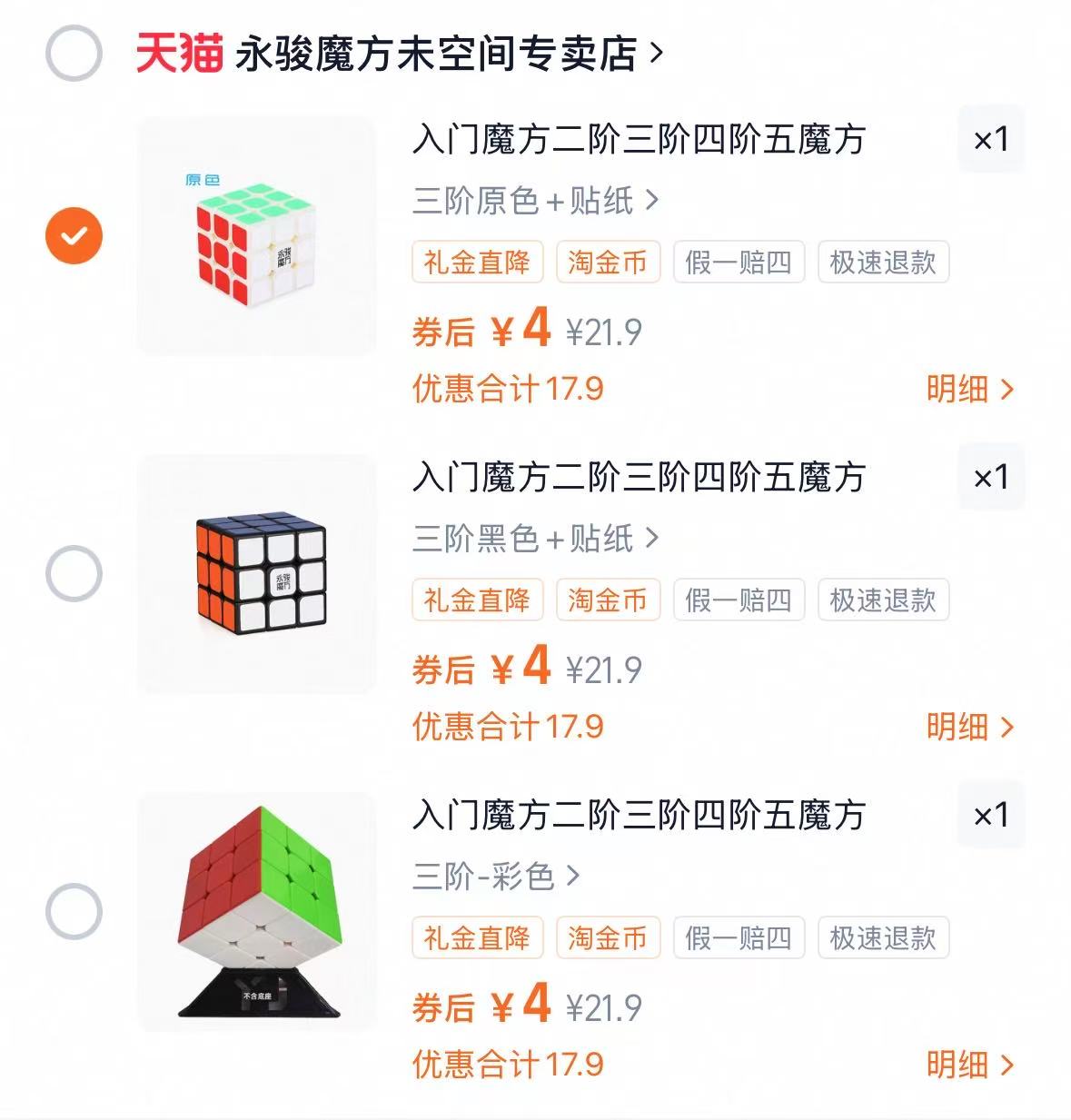Select the black cube product checkbox

74,572
